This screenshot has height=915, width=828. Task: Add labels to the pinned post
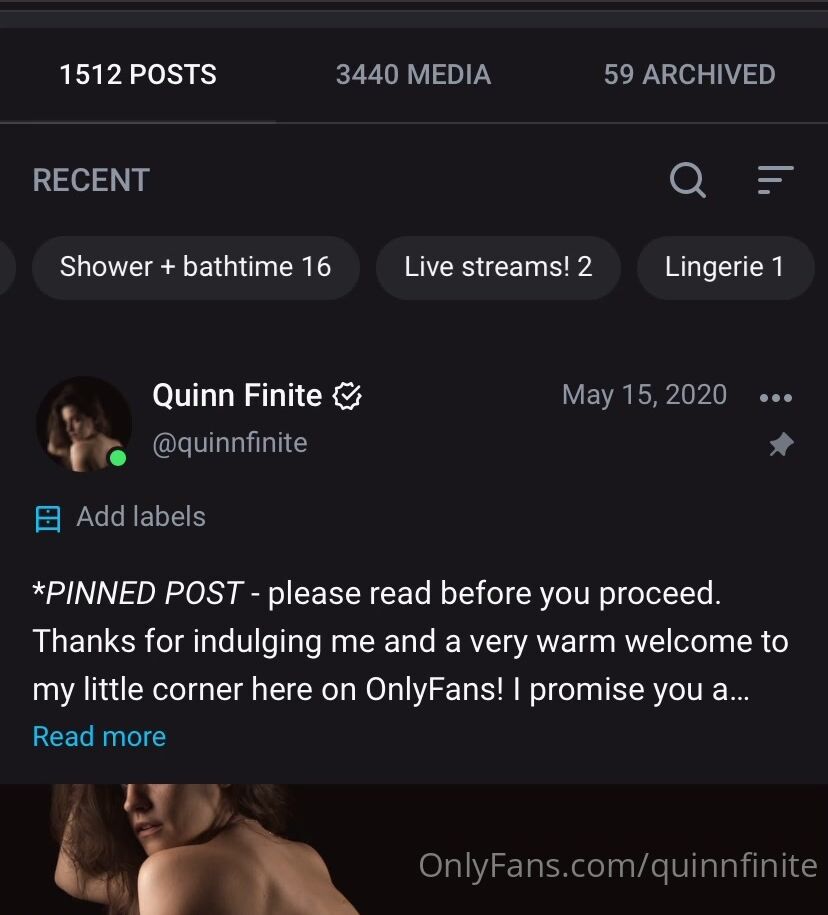pyautogui.click(x=120, y=517)
